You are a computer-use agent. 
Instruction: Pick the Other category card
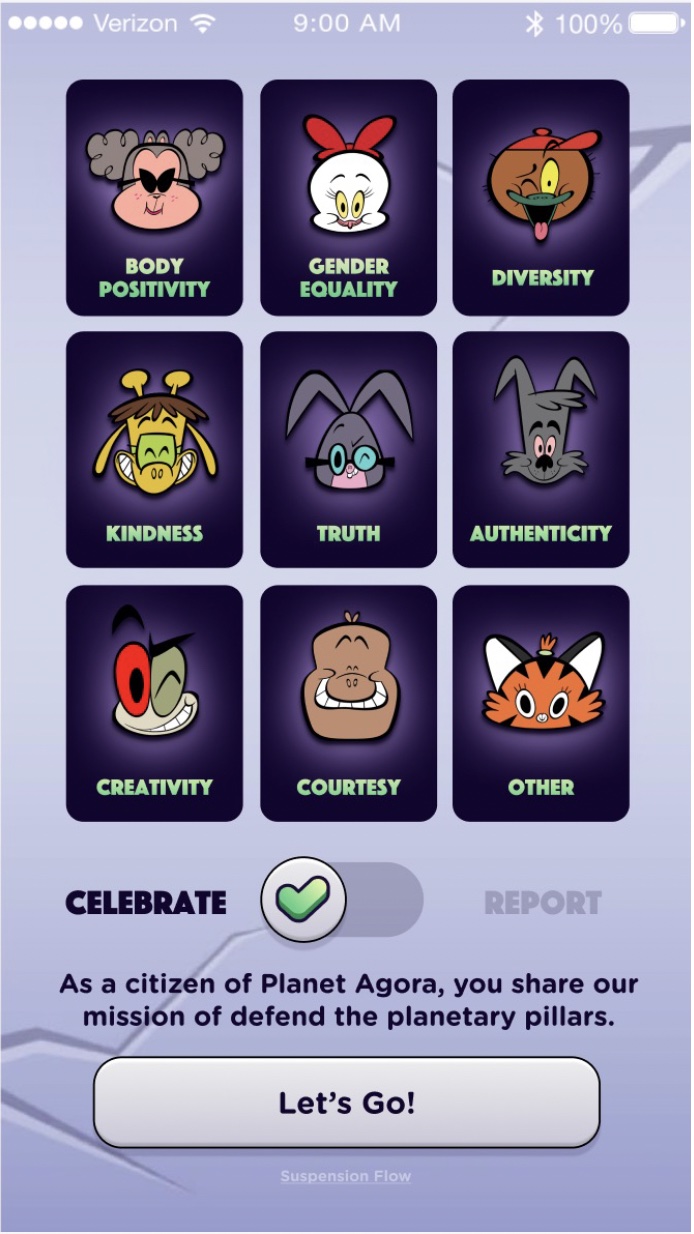(x=541, y=703)
